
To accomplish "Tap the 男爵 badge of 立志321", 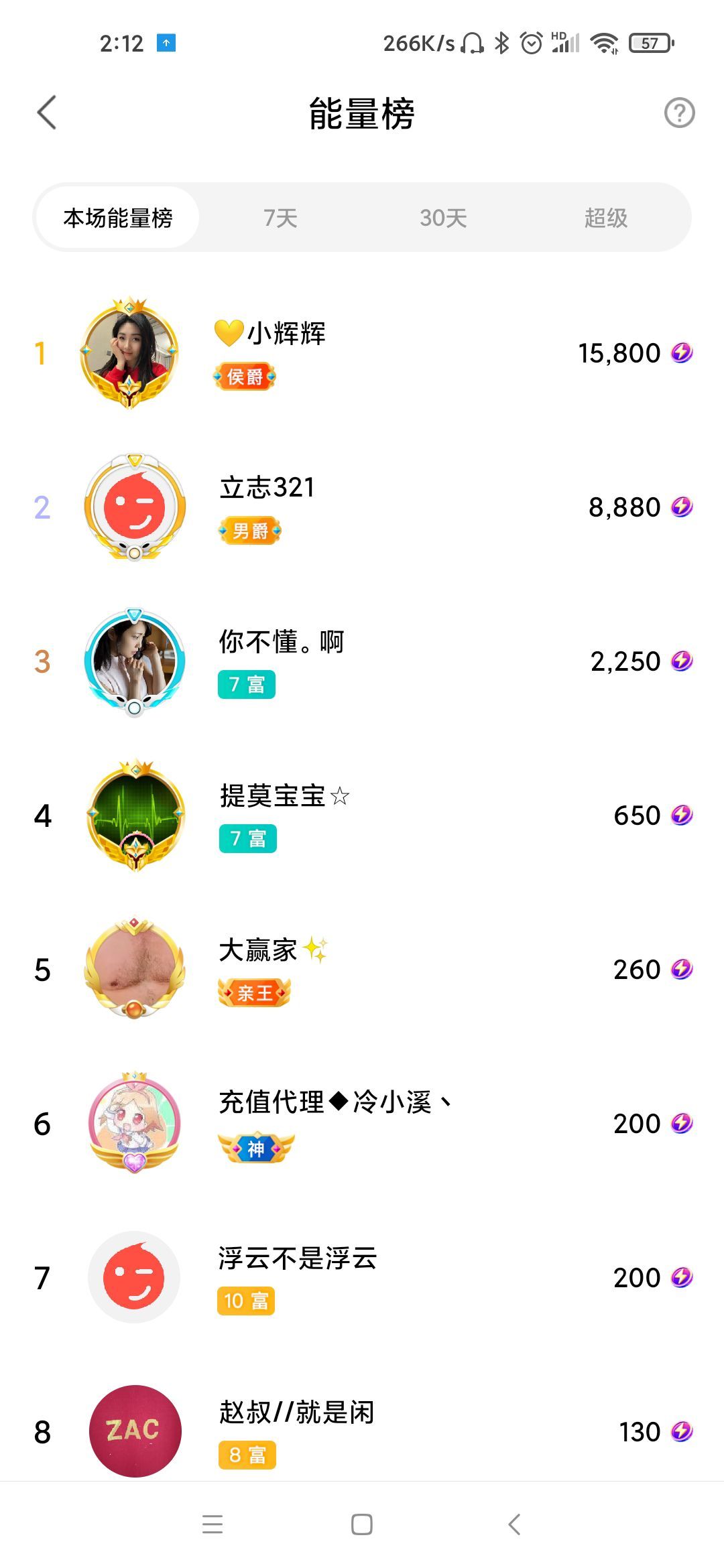I will pos(251,531).
